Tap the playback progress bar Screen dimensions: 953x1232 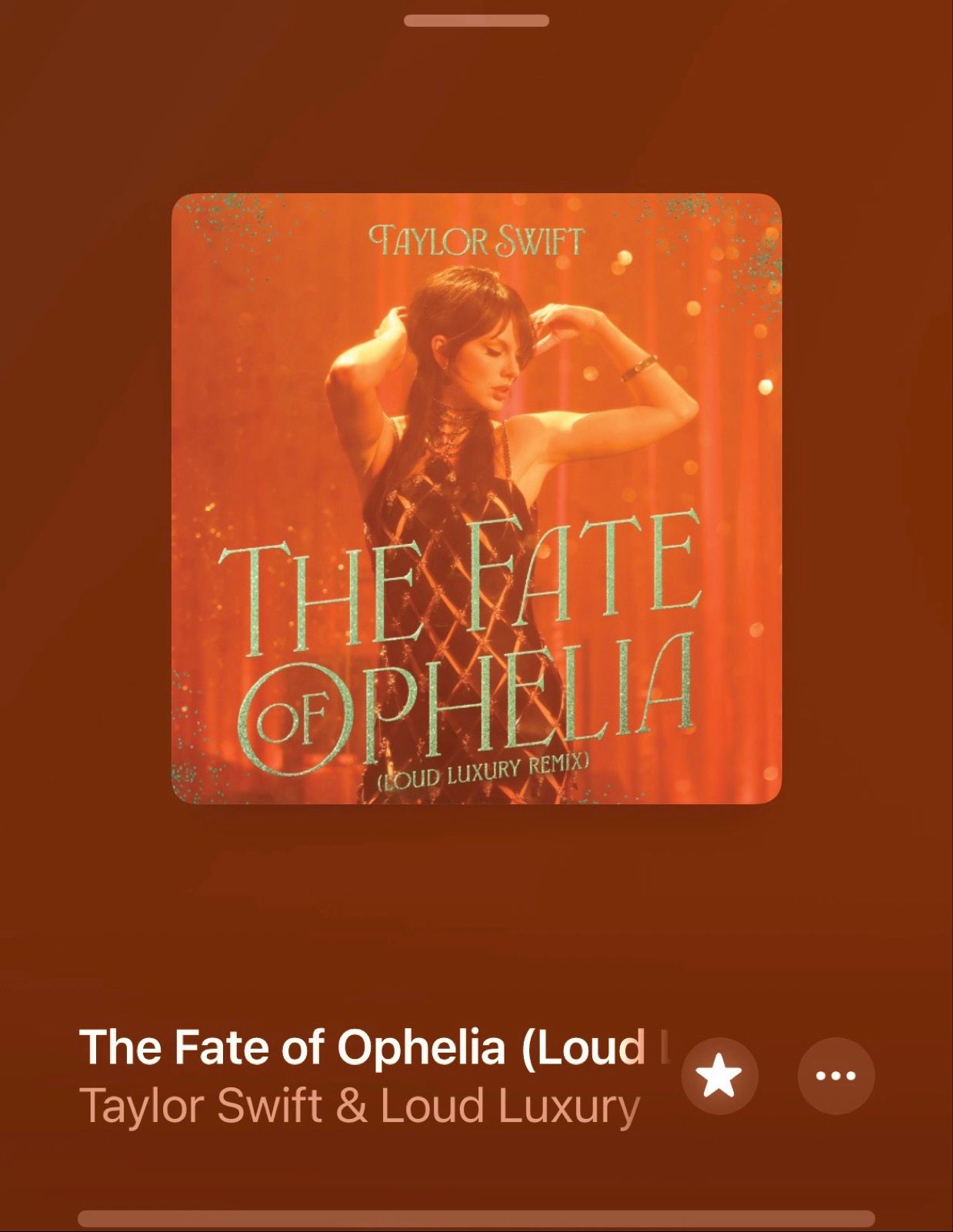coord(476,1218)
